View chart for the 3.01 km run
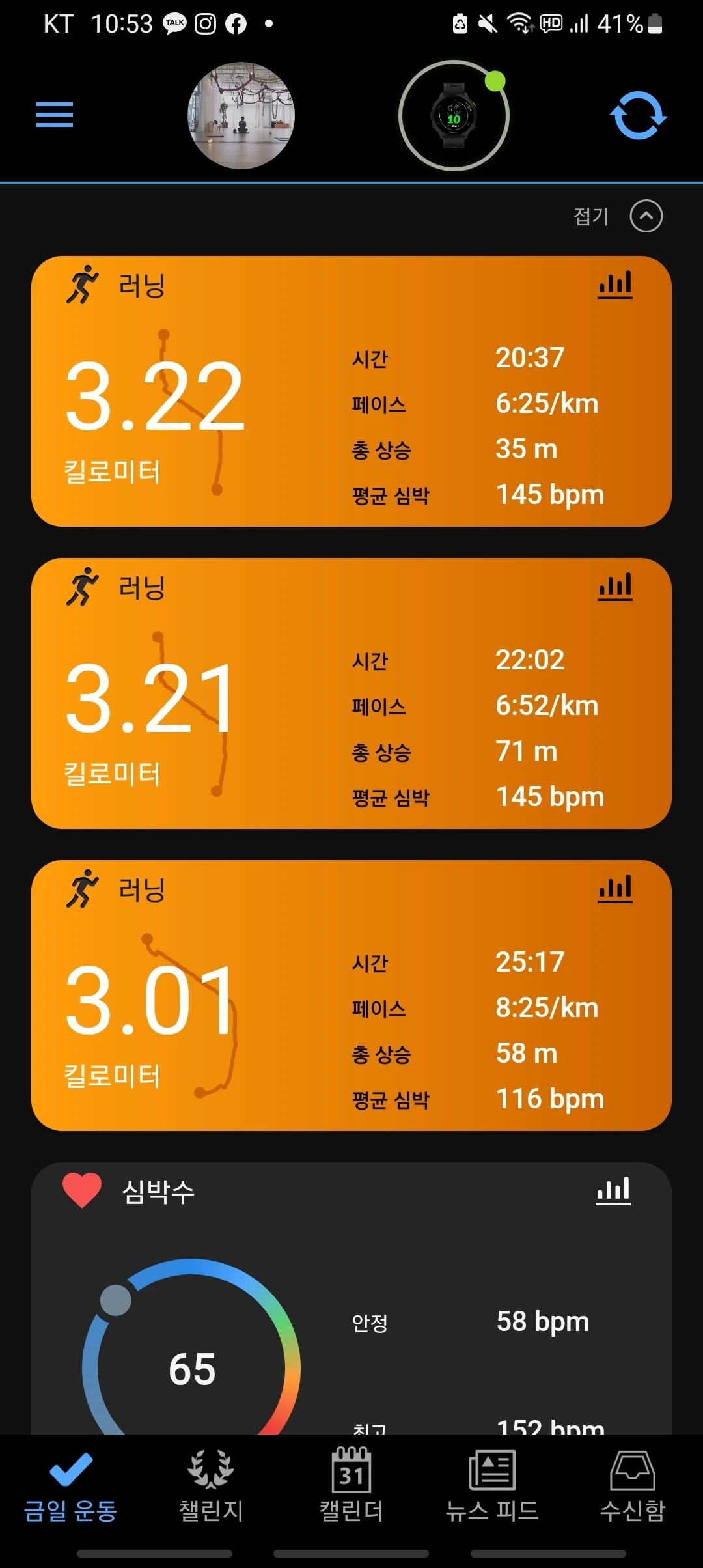 pos(615,889)
